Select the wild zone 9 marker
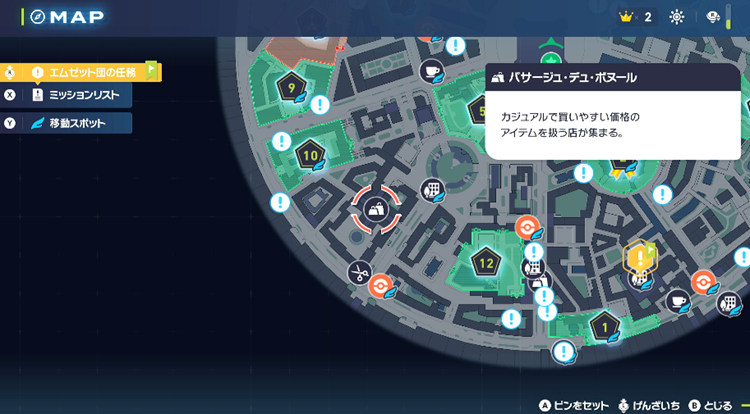The image size is (750, 414). pos(292,87)
